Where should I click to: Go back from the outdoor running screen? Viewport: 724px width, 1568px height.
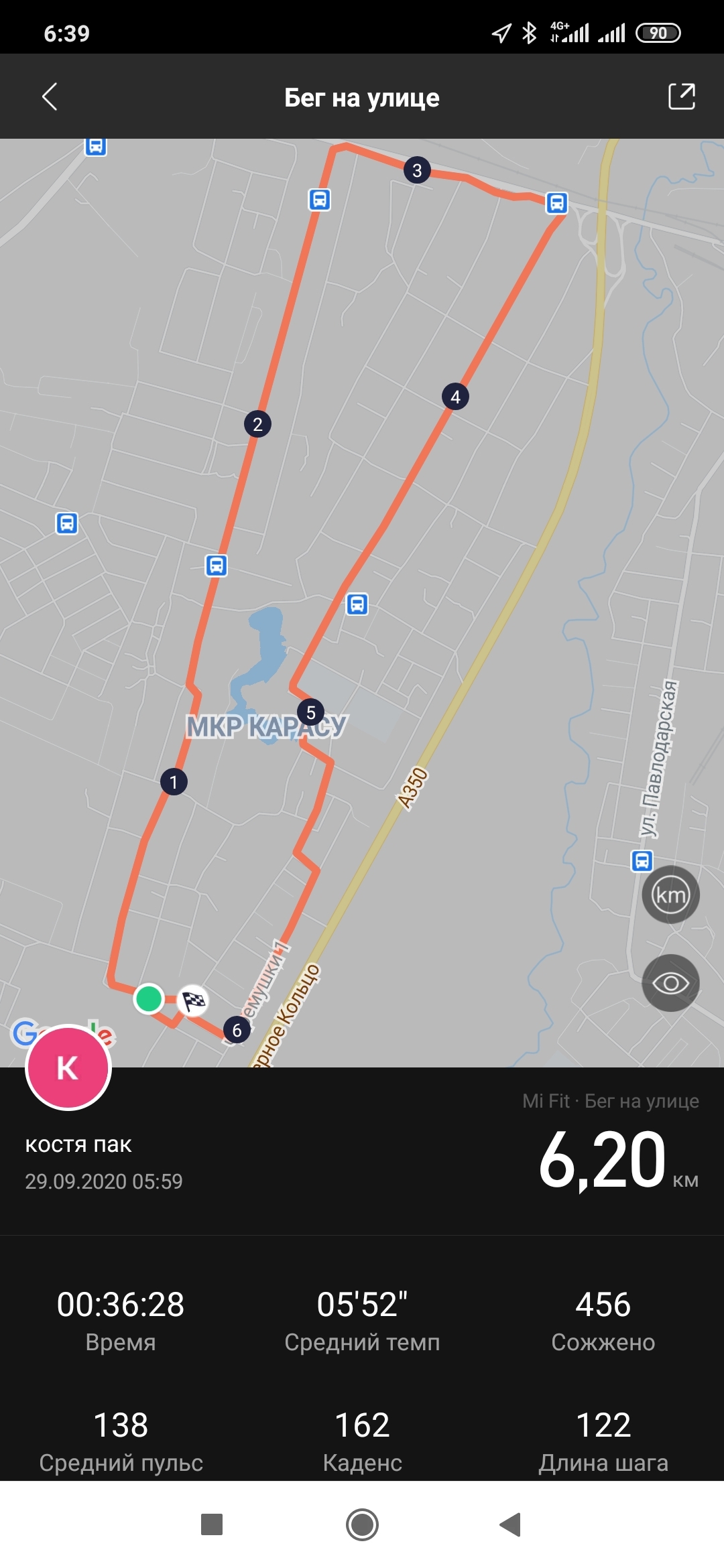(x=50, y=97)
